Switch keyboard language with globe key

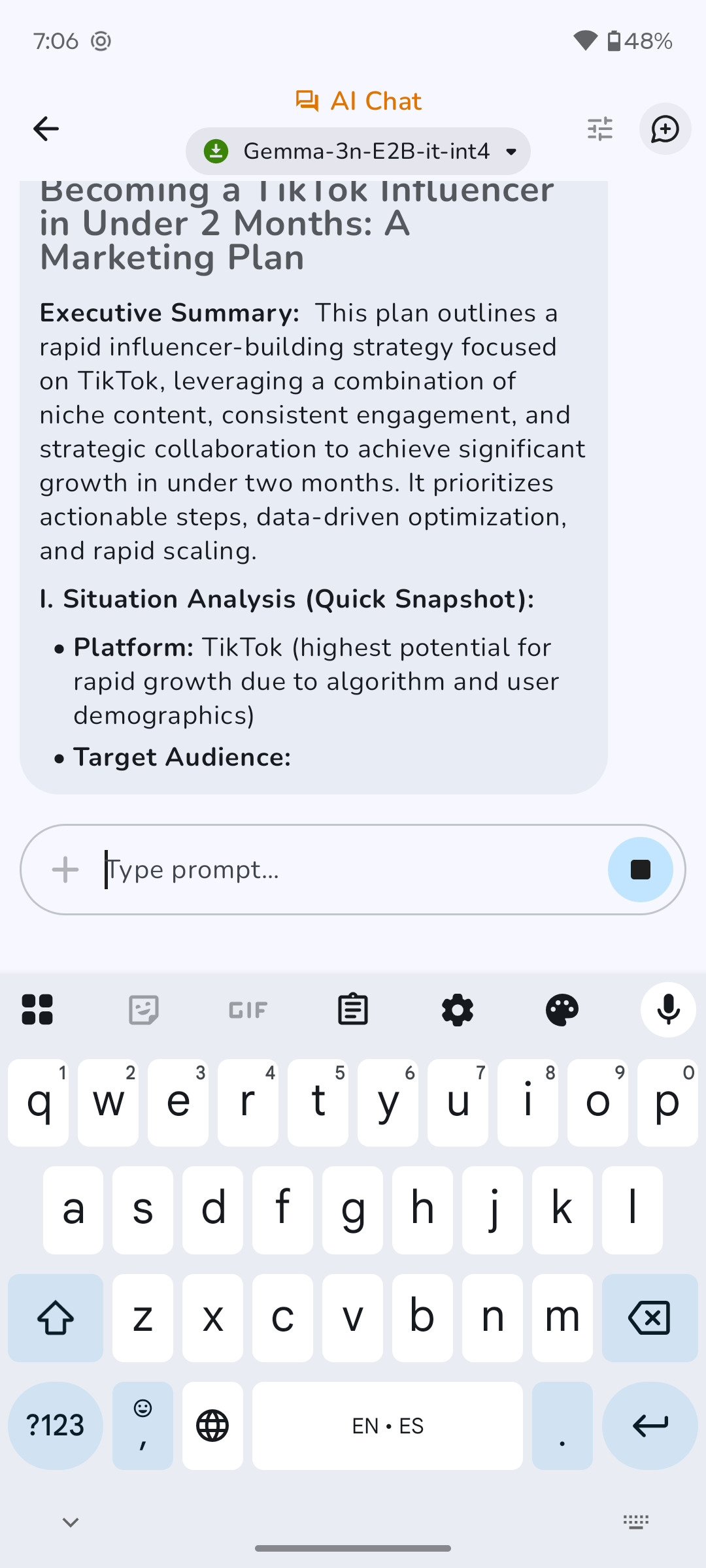coord(212,1426)
